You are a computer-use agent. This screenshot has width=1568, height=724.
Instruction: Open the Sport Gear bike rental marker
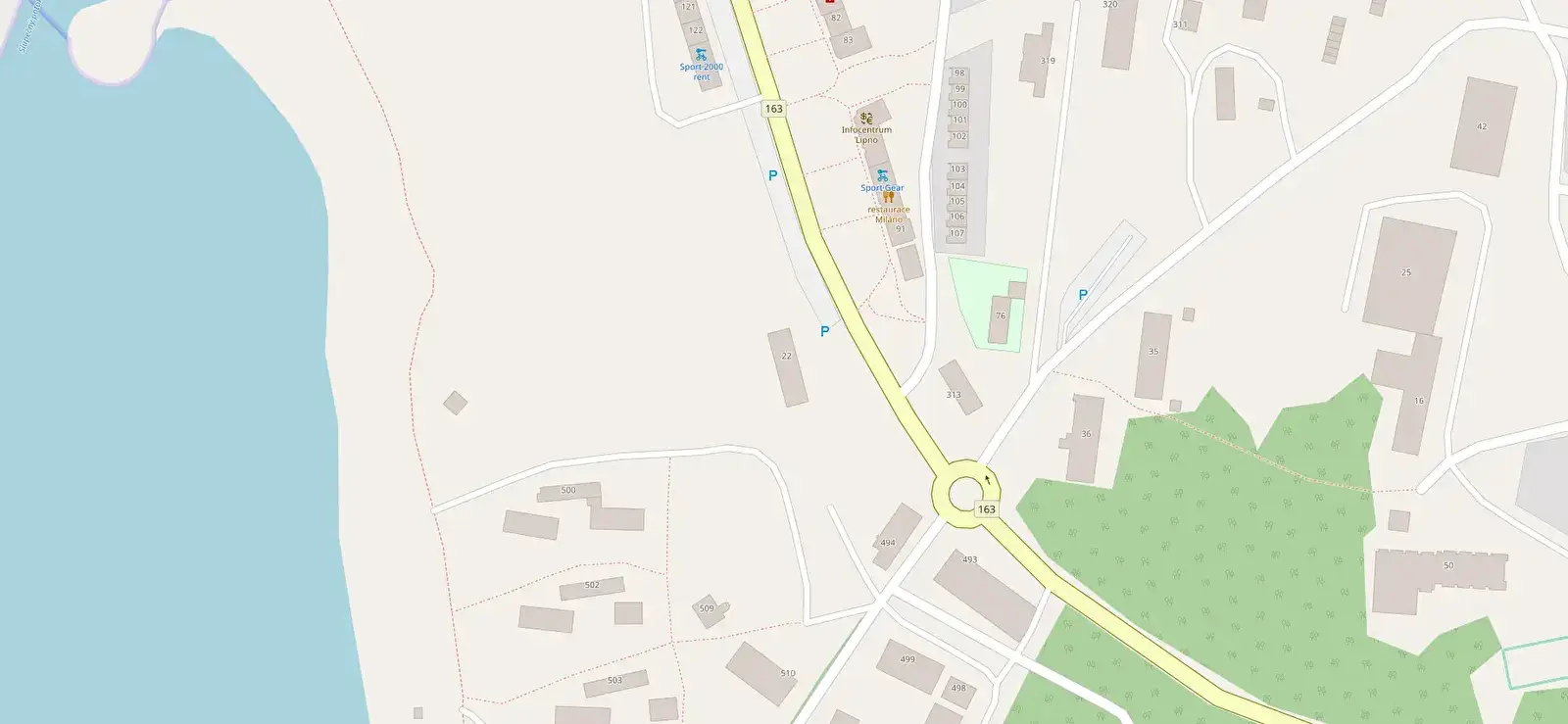882,175
